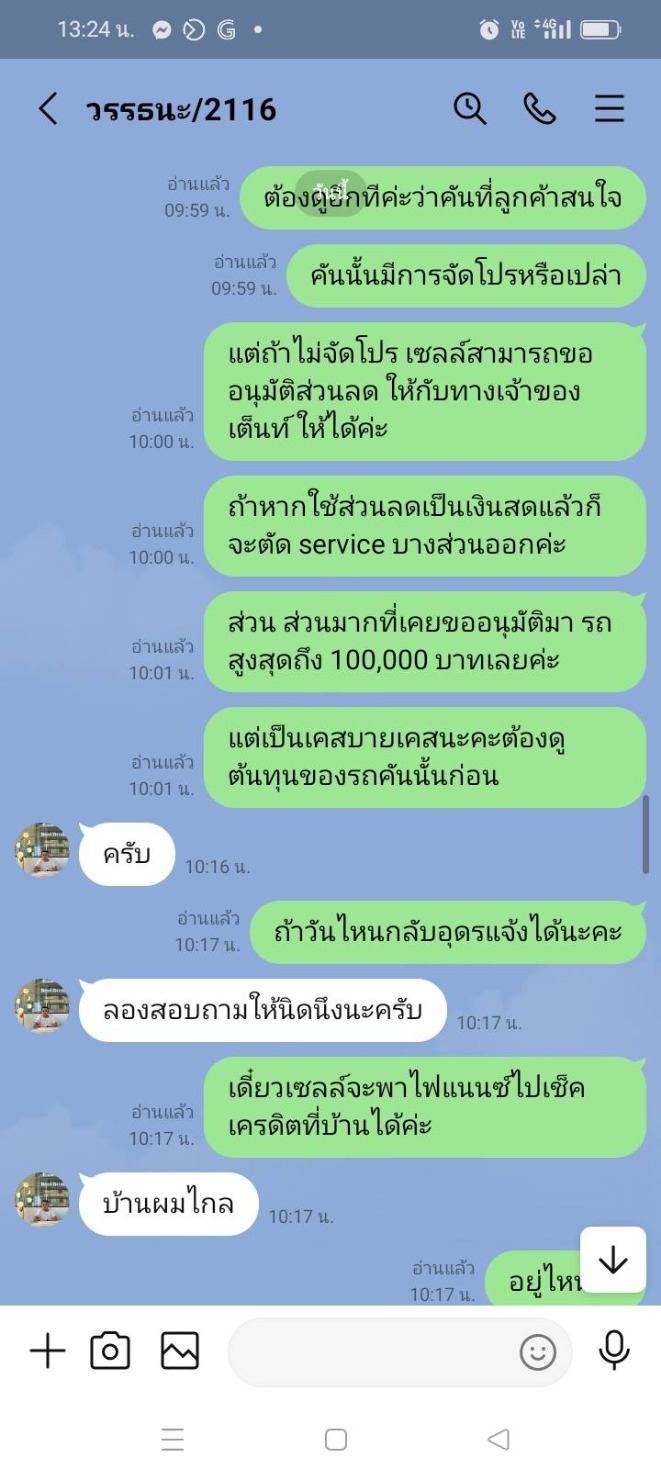
Task: Go back from the วรรธนะ/2116 chat
Action: coord(47,109)
